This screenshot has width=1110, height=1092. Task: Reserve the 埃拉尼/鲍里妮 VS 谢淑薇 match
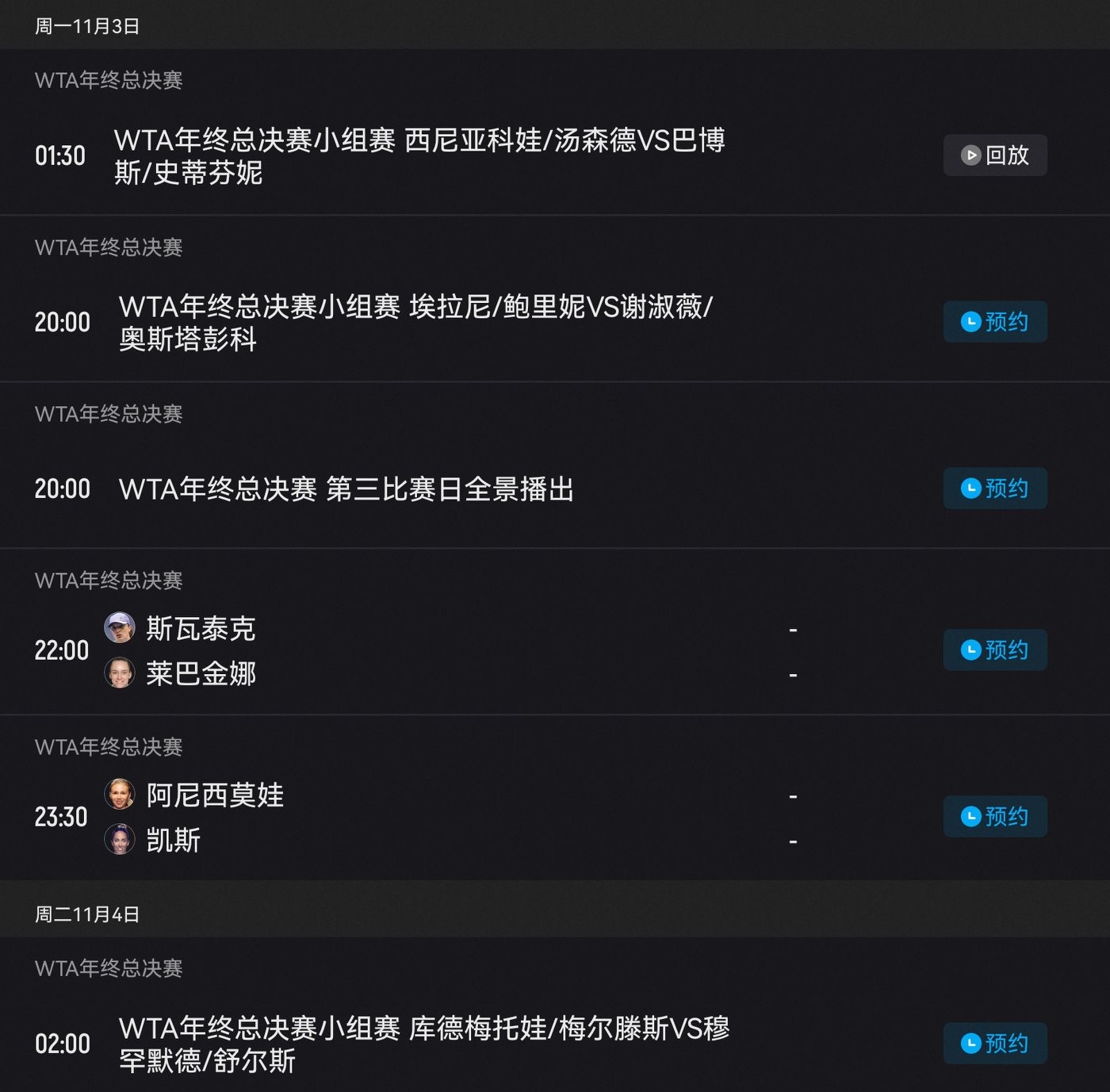coord(994,322)
